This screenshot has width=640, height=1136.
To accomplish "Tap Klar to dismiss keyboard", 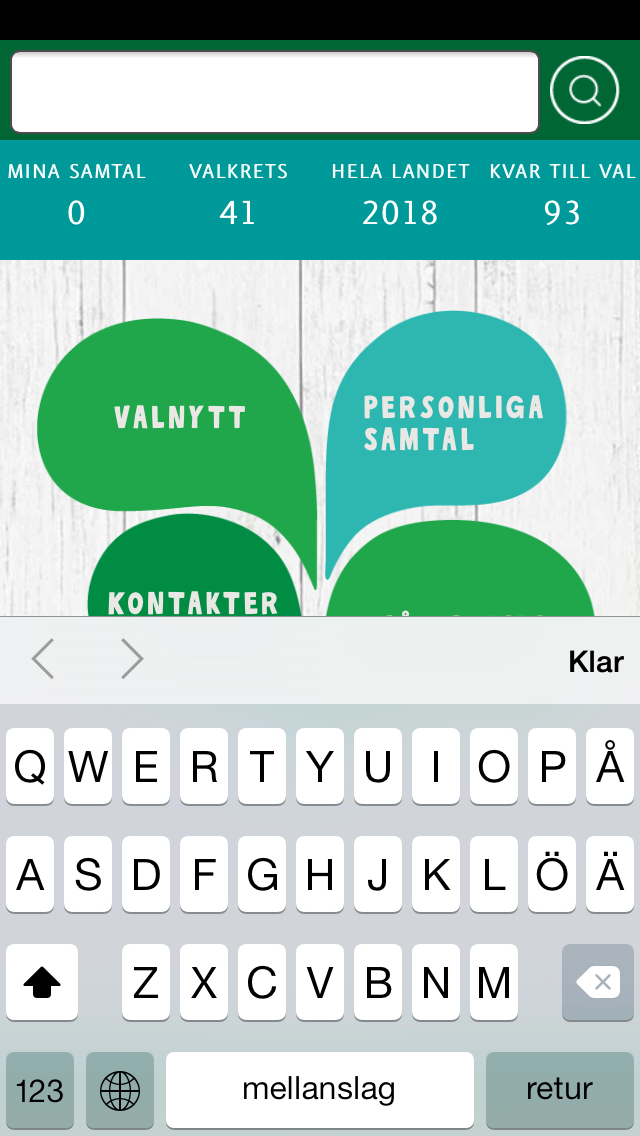I will click(x=596, y=661).
